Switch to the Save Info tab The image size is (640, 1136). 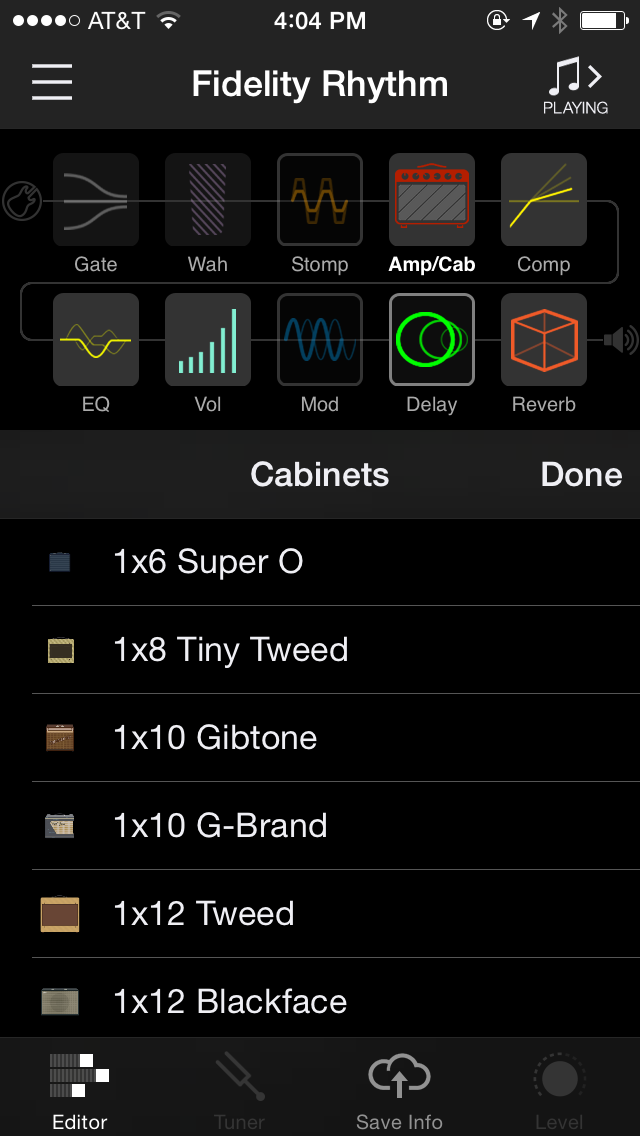pyautogui.click(x=399, y=1092)
